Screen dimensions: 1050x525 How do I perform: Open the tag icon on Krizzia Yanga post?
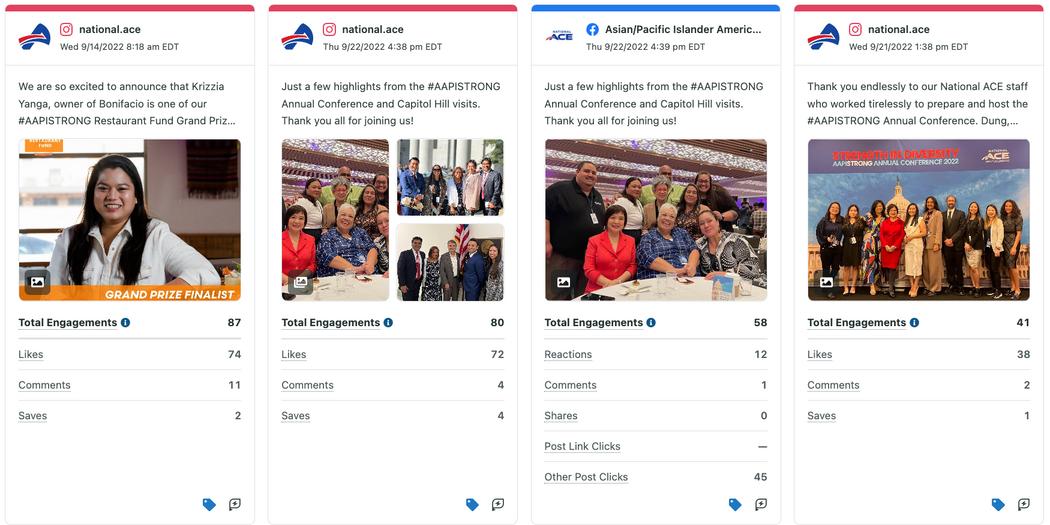click(209, 504)
